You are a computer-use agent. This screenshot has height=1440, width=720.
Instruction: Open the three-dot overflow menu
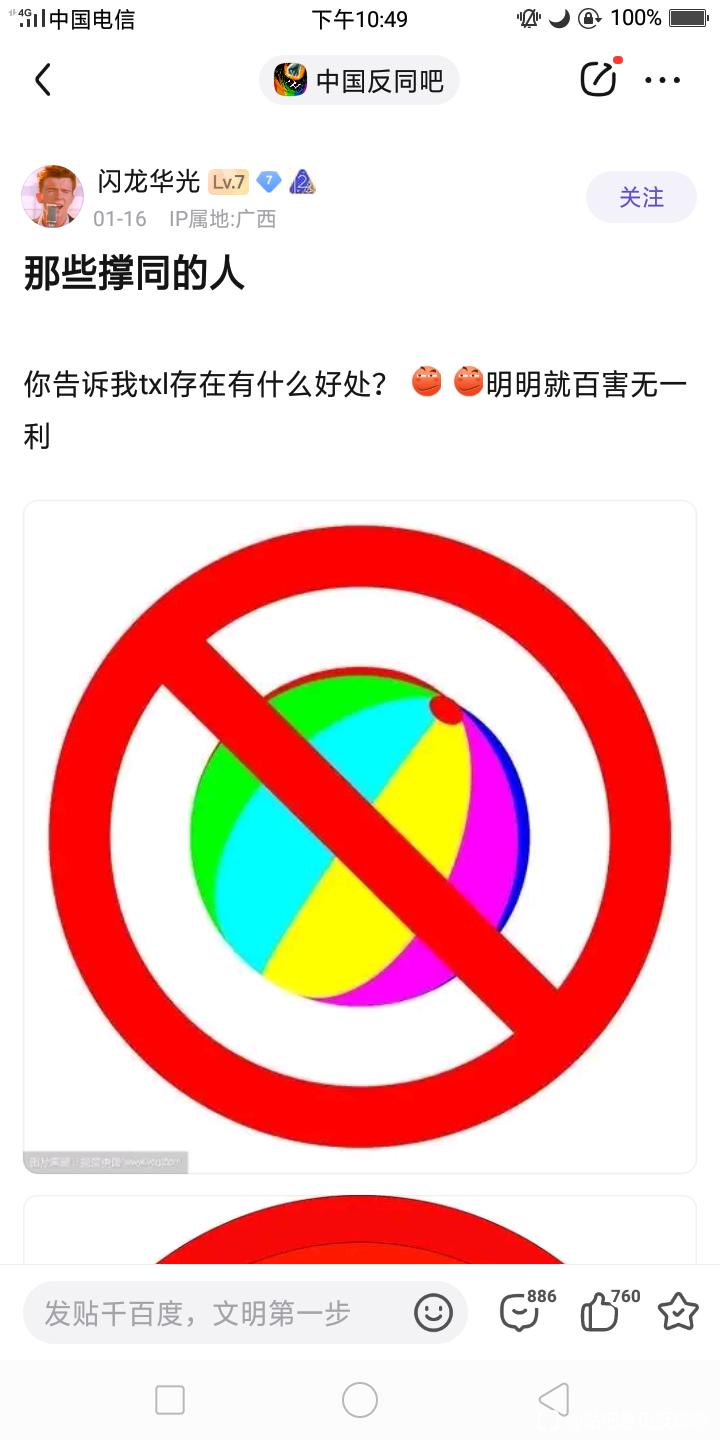click(662, 80)
